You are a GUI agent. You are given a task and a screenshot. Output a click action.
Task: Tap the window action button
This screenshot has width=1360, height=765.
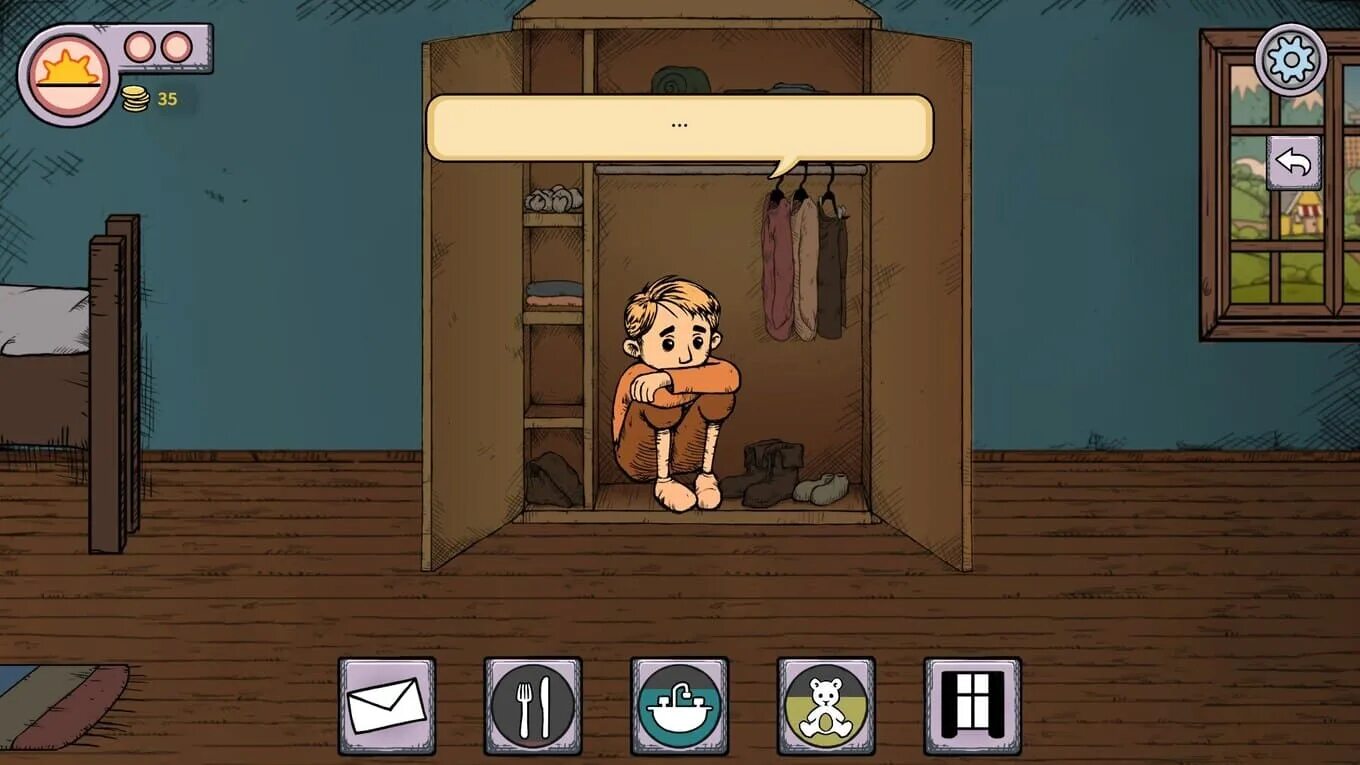972,705
